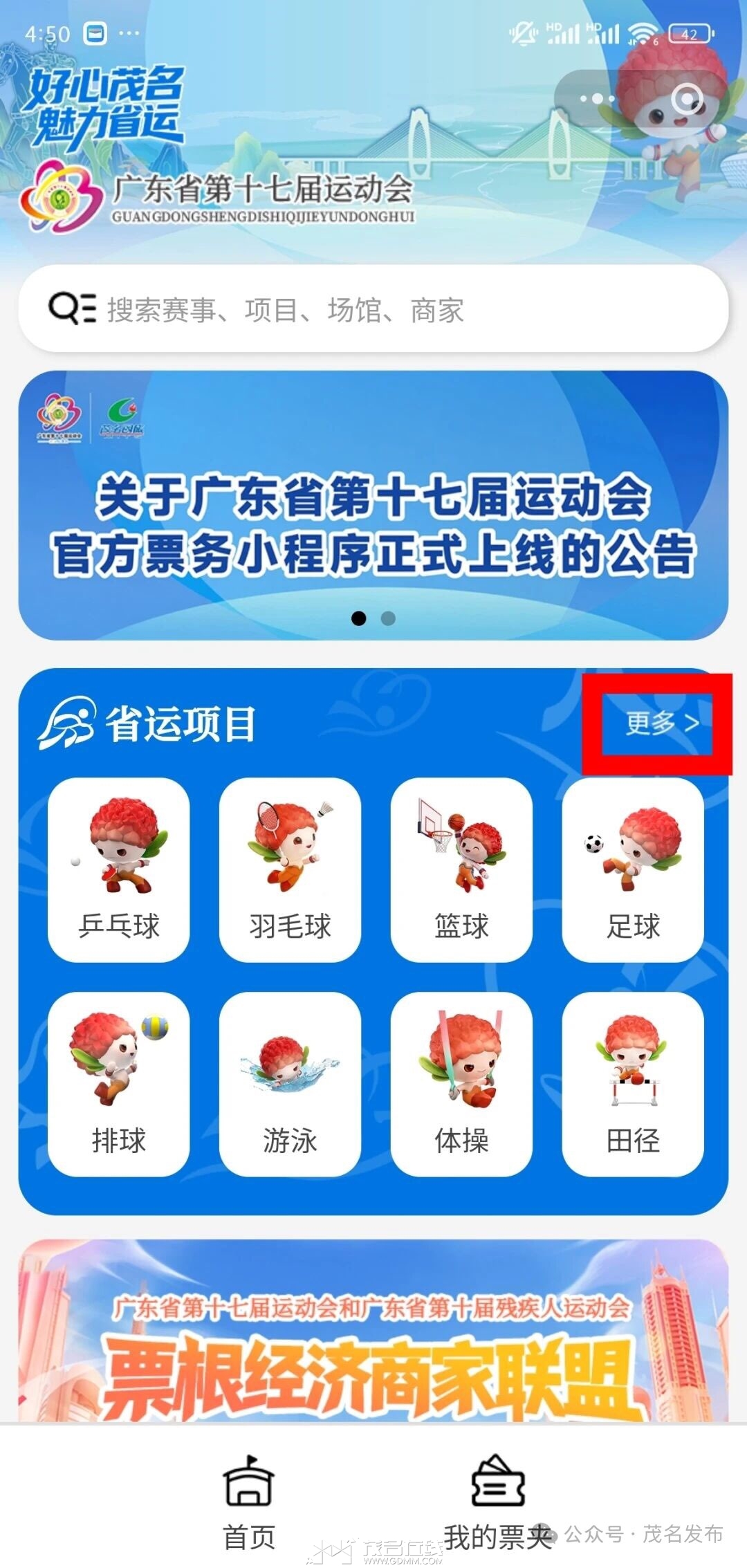Image resolution: width=747 pixels, height=1568 pixels.
Task: Open the 田径 track and field card
Action: 633,1084
